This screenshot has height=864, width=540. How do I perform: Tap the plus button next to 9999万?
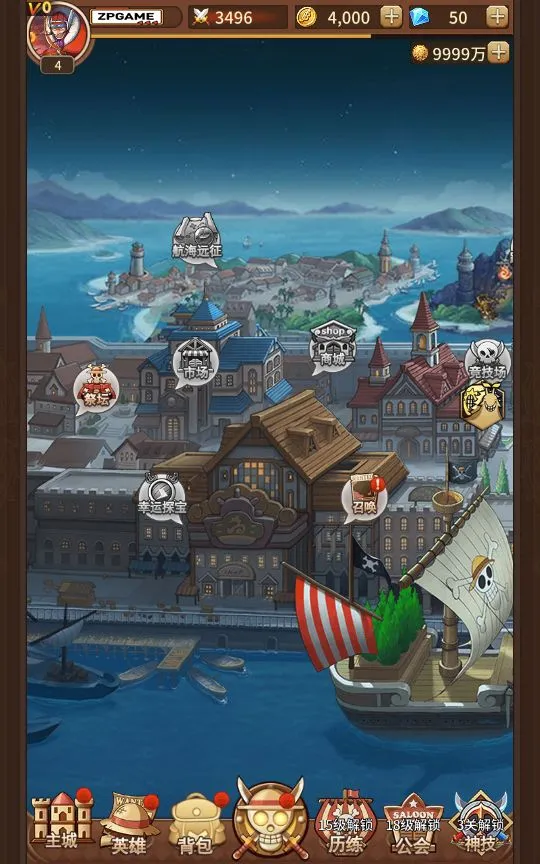pos(498,53)
